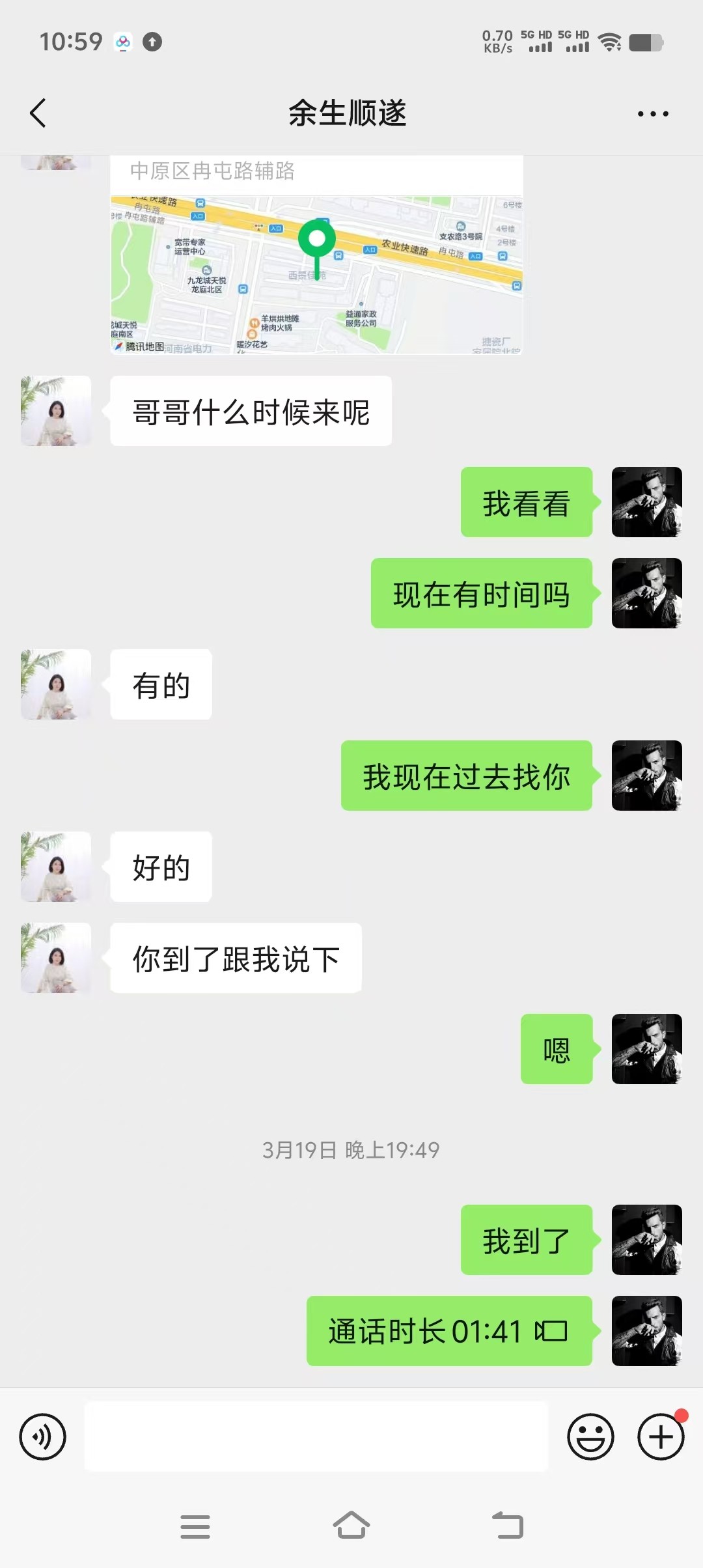
Task: Tap the system home button
Action: point(351,1526)
